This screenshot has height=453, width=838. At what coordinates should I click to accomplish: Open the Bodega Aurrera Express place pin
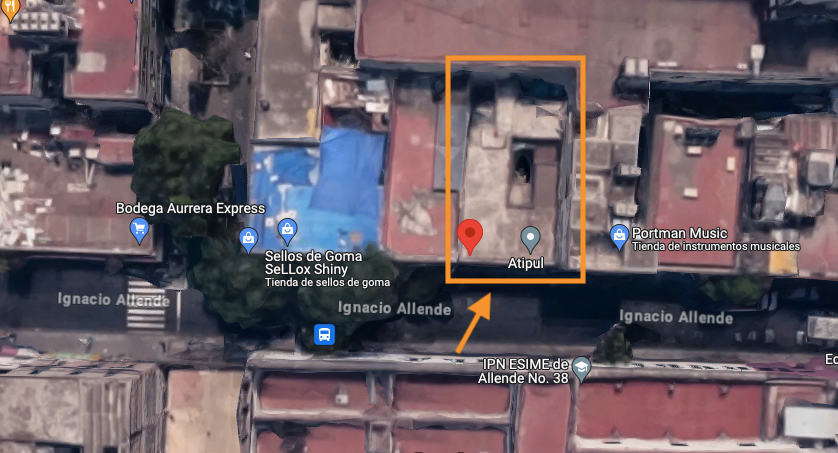139,230
